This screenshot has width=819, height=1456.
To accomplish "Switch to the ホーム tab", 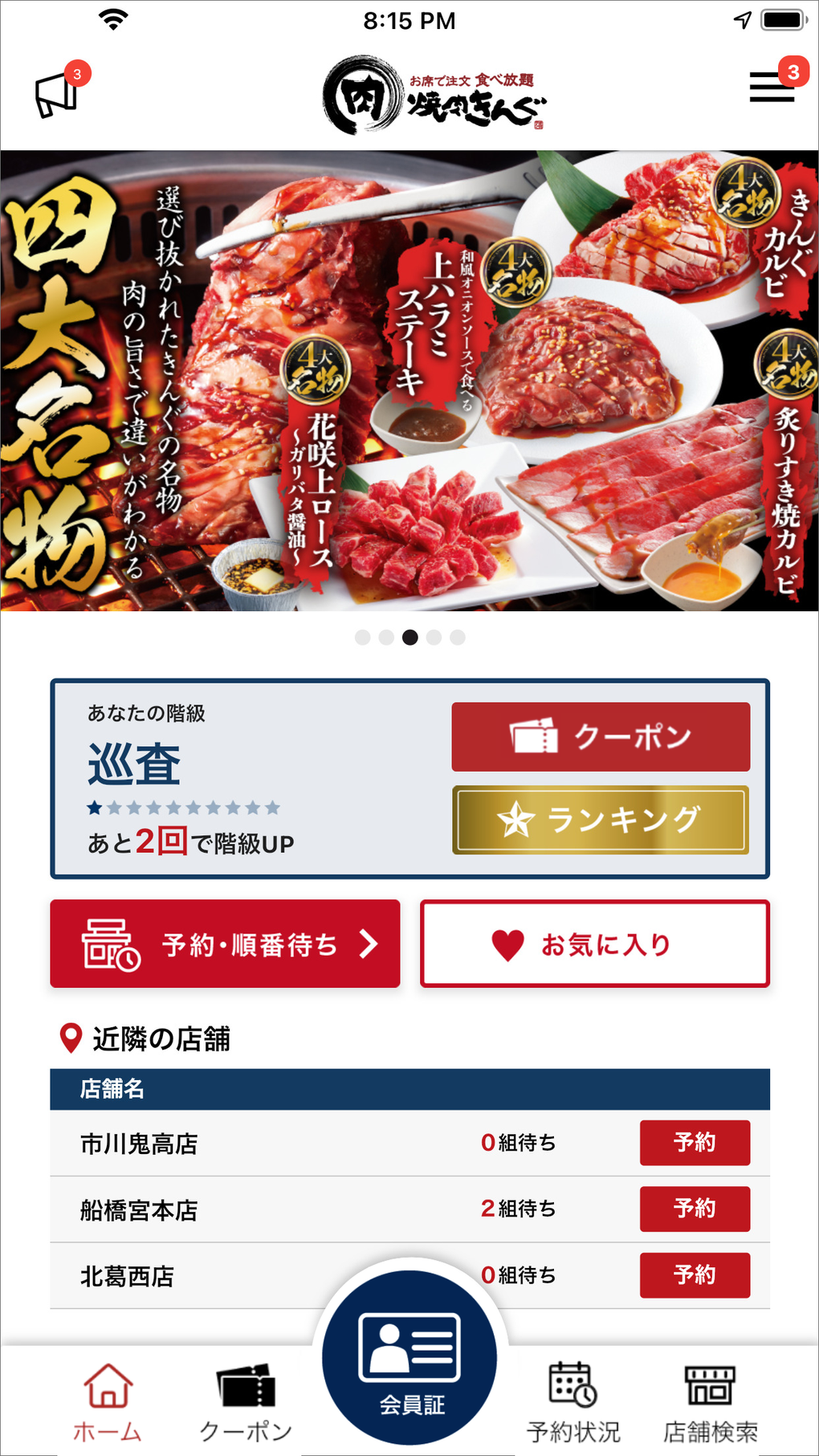I will coord(108,1401).
